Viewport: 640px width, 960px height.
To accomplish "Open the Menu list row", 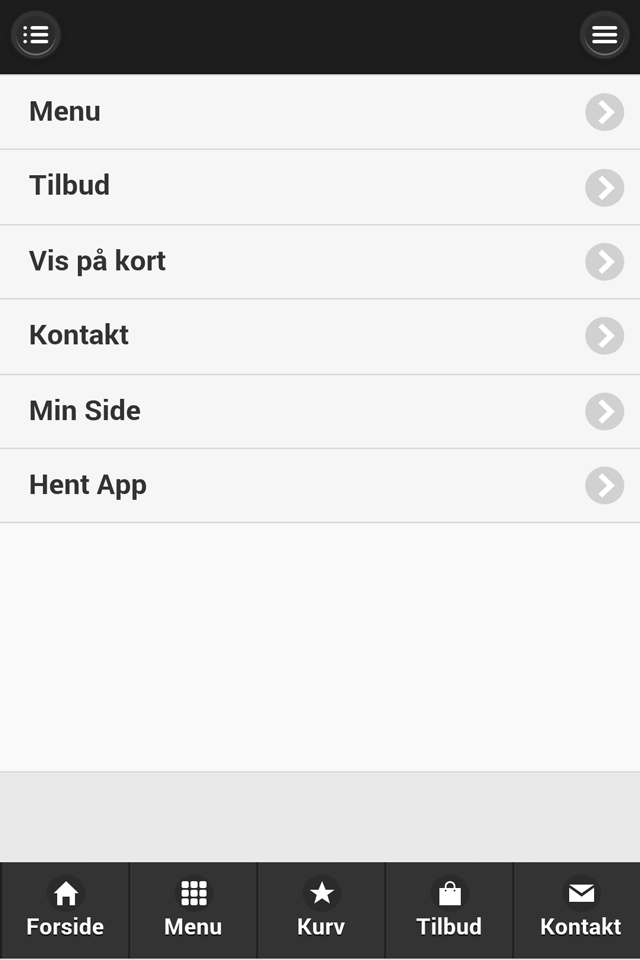I will coord(320,112).
